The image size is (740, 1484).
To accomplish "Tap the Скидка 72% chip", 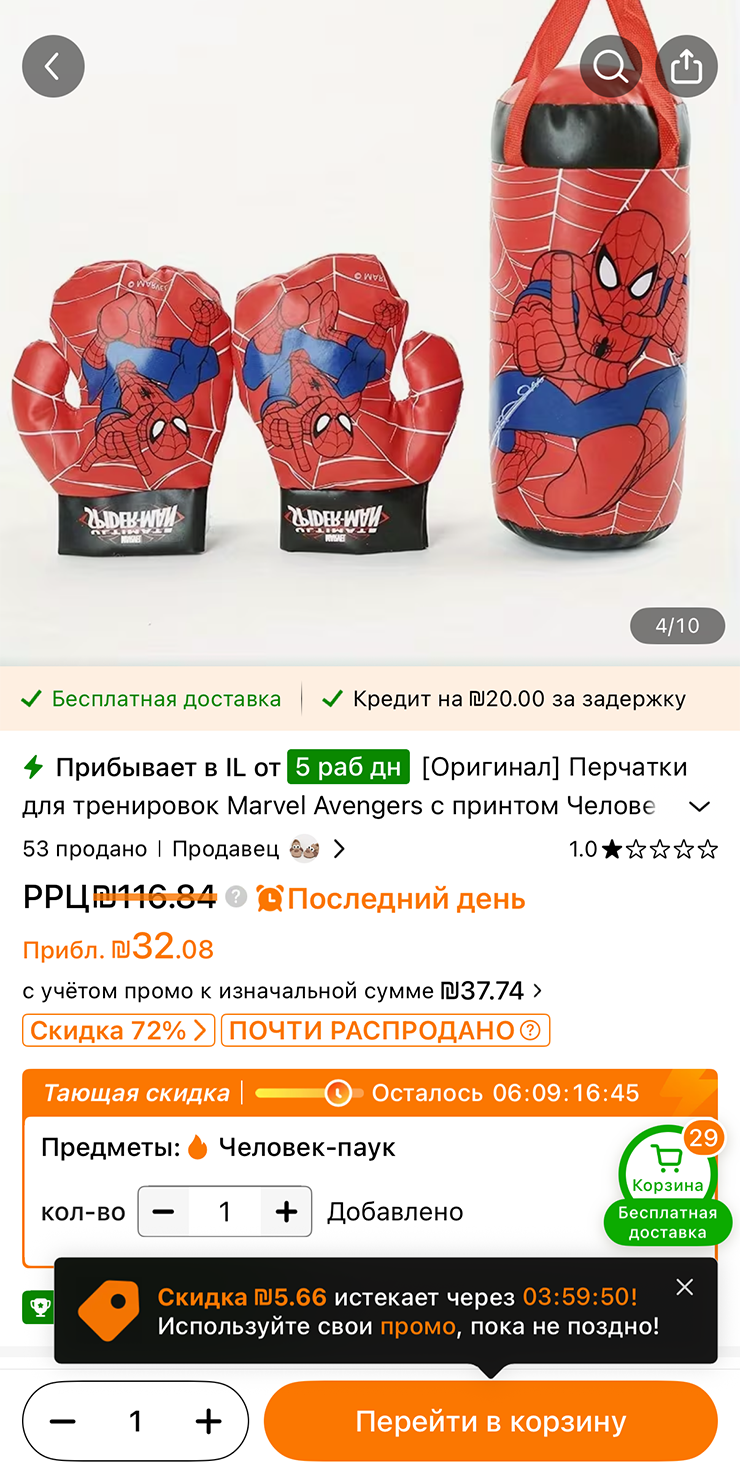I will tap(118, 1031).
